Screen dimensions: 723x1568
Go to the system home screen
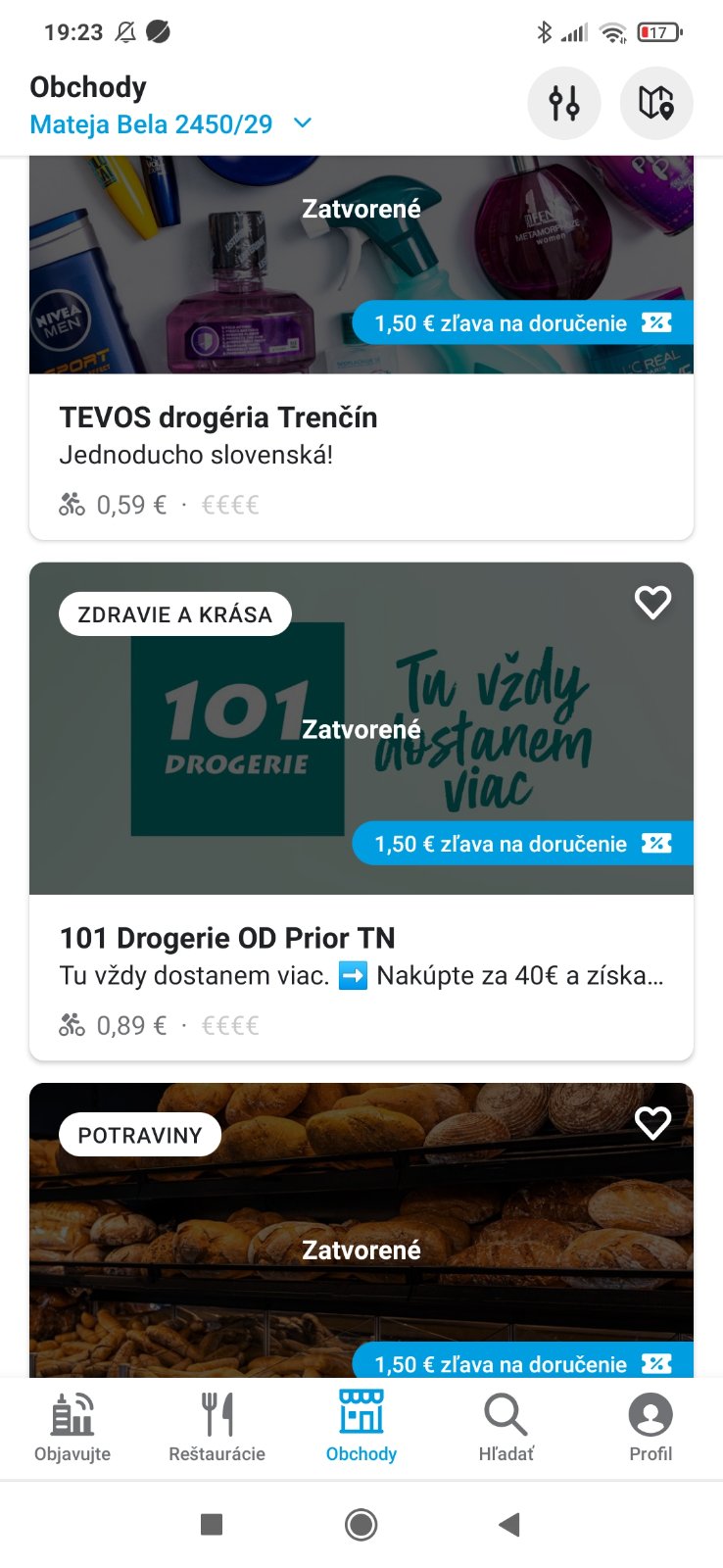coord(361,1524)
